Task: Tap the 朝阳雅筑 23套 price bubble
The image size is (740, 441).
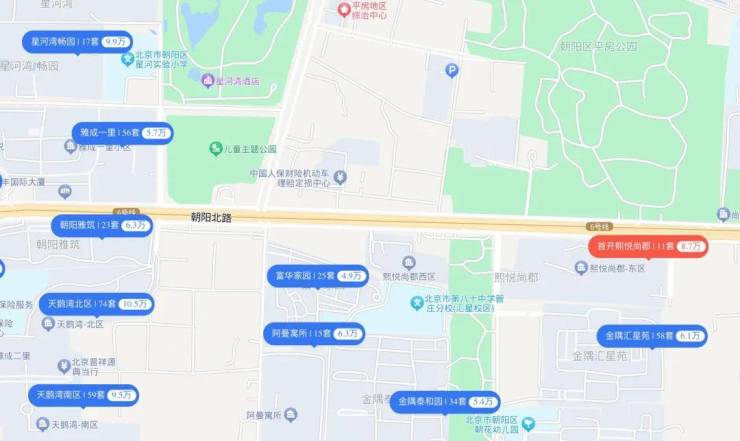Action: point(102,226)
